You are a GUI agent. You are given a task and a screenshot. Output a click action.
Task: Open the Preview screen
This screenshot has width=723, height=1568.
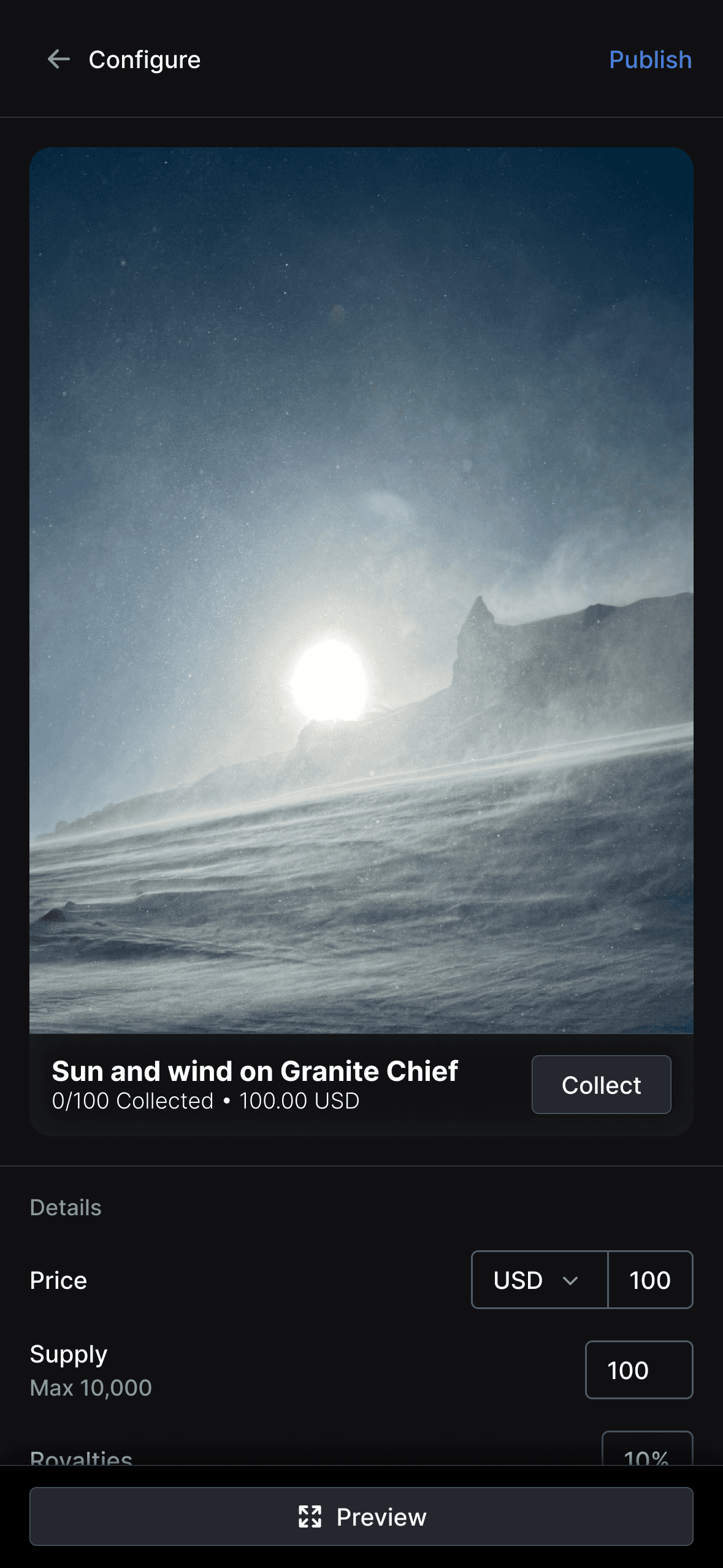361,1517
